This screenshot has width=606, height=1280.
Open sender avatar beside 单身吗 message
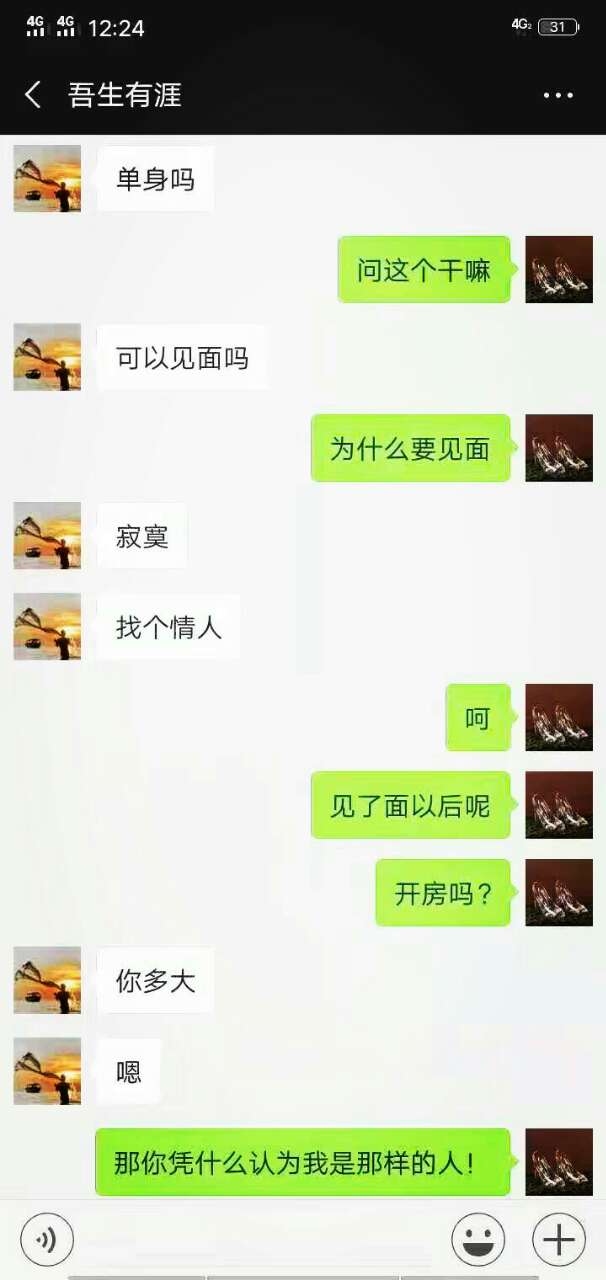tap(47, 179)
